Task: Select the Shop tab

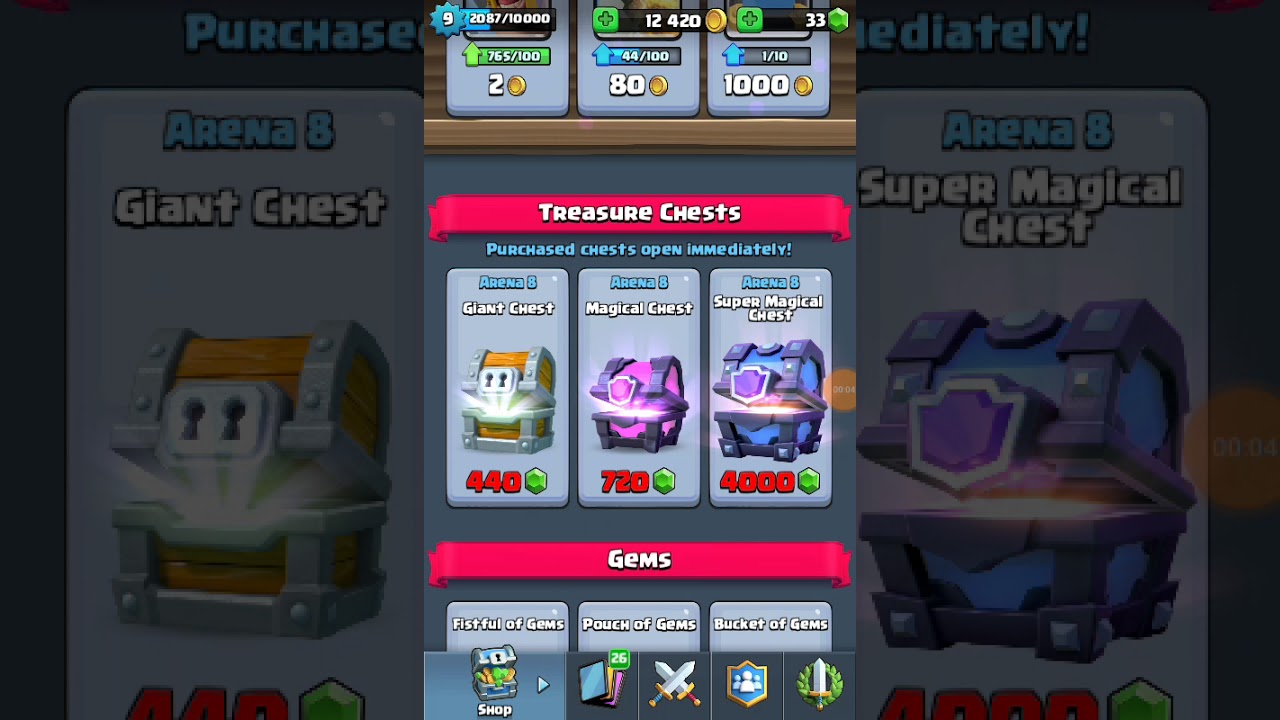Action: pos(495,685)
